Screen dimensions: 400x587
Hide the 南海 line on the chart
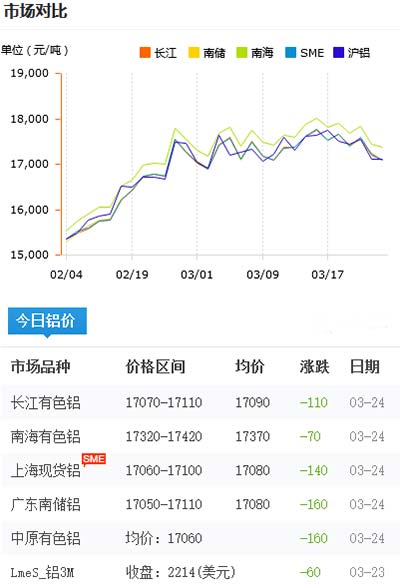[255, 53]
